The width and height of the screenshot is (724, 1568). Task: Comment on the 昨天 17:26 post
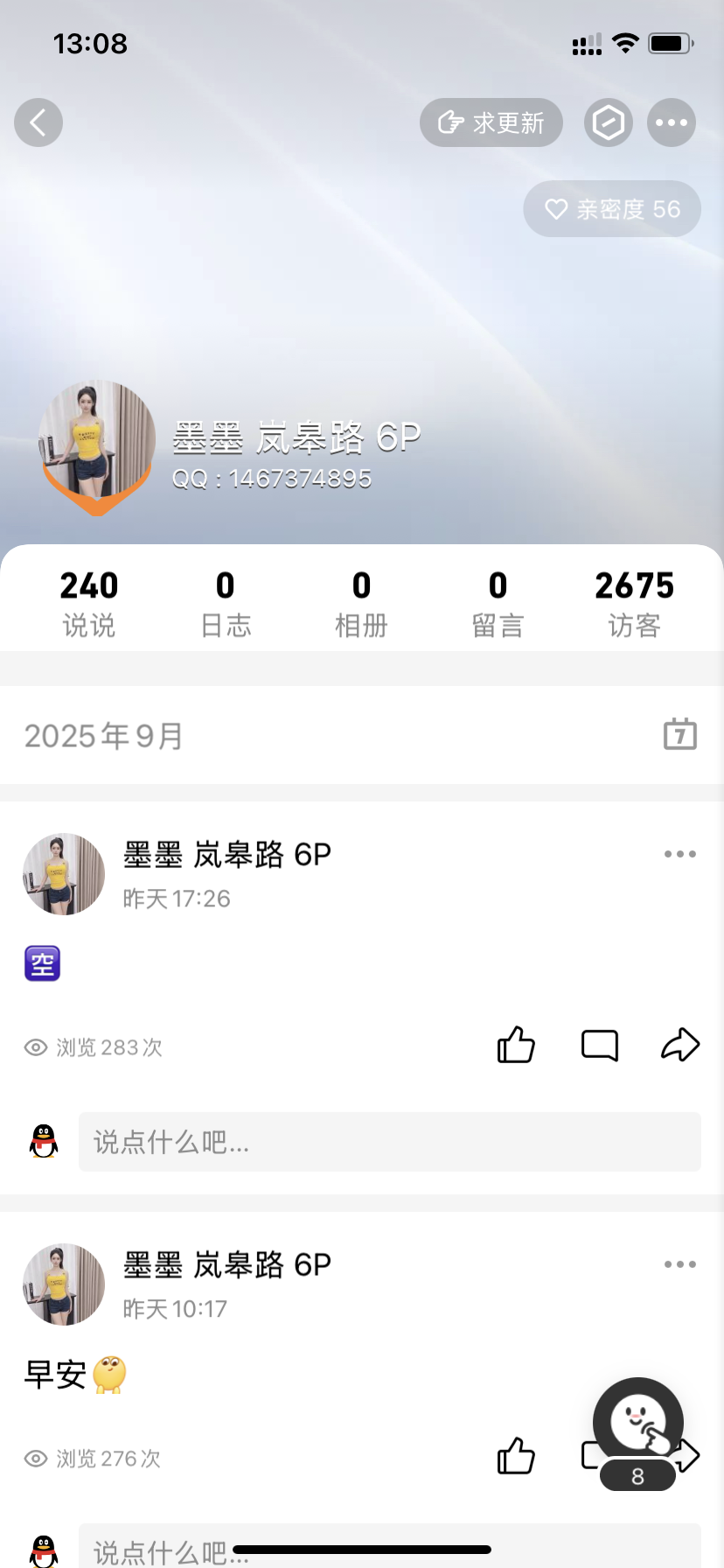[x=600, y=1045]
